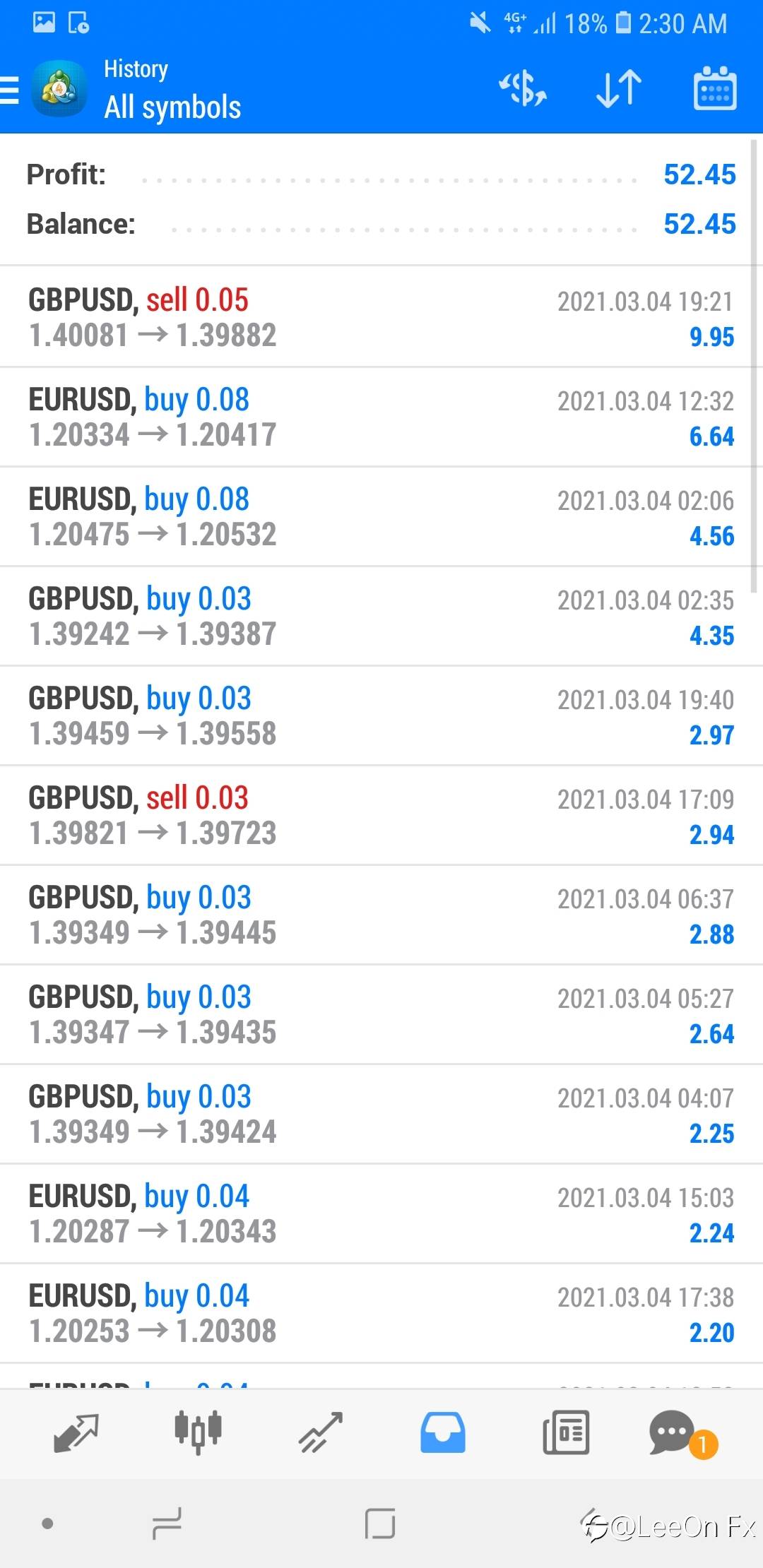Switch to the Chart candlestick tab
The height and width of the screenshot is (1568, 763).
[199, 1432]
